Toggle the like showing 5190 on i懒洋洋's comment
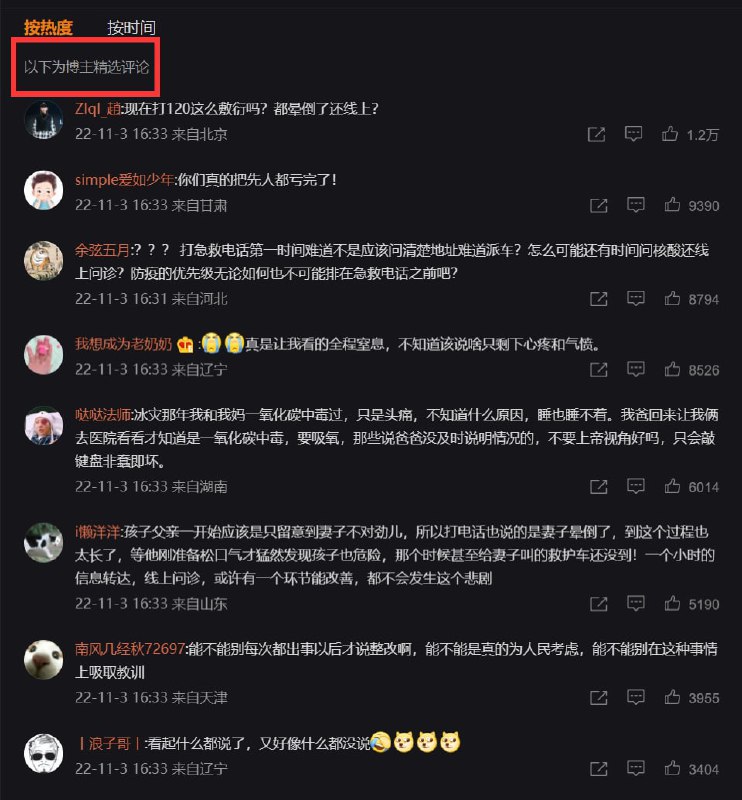Viewport: 742px width, 800px height. 672,604
